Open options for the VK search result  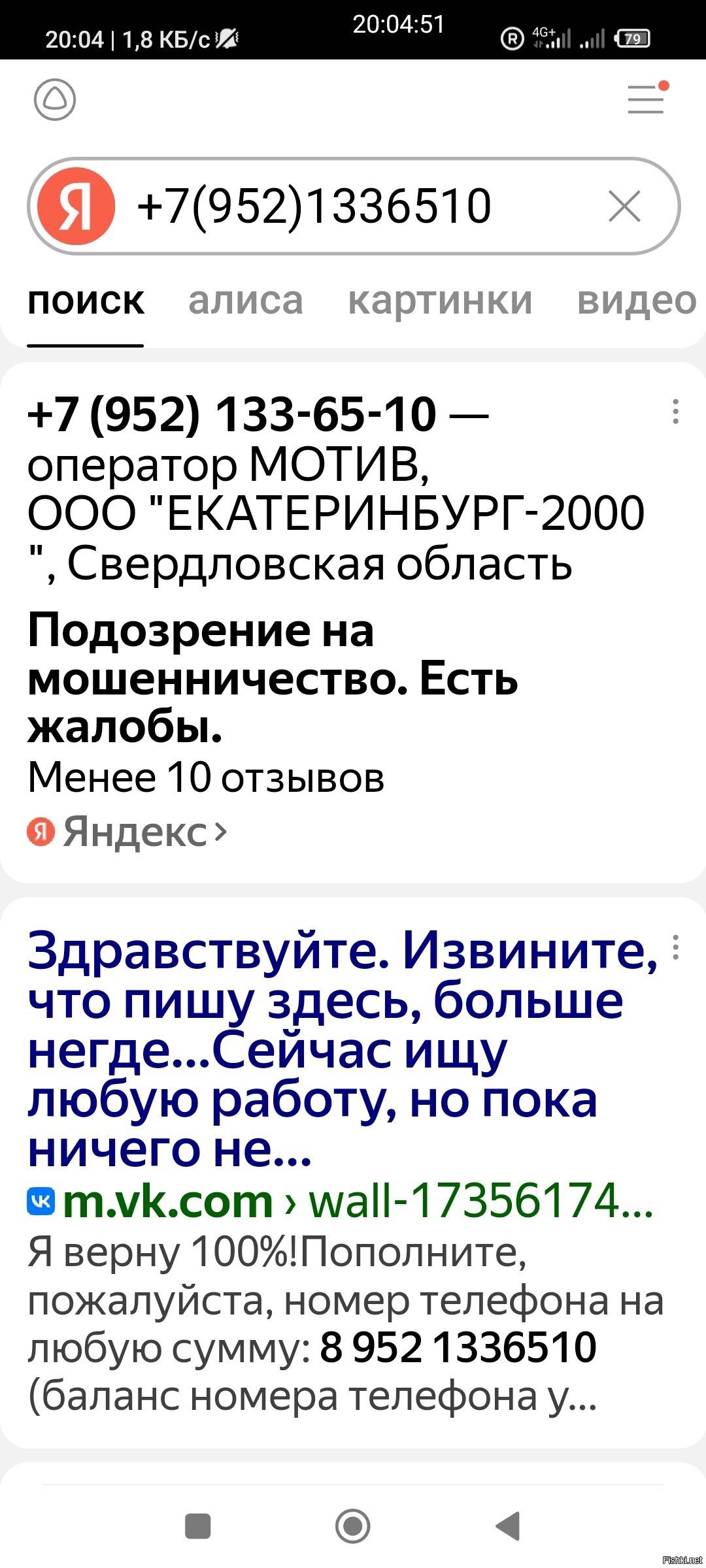675,947
